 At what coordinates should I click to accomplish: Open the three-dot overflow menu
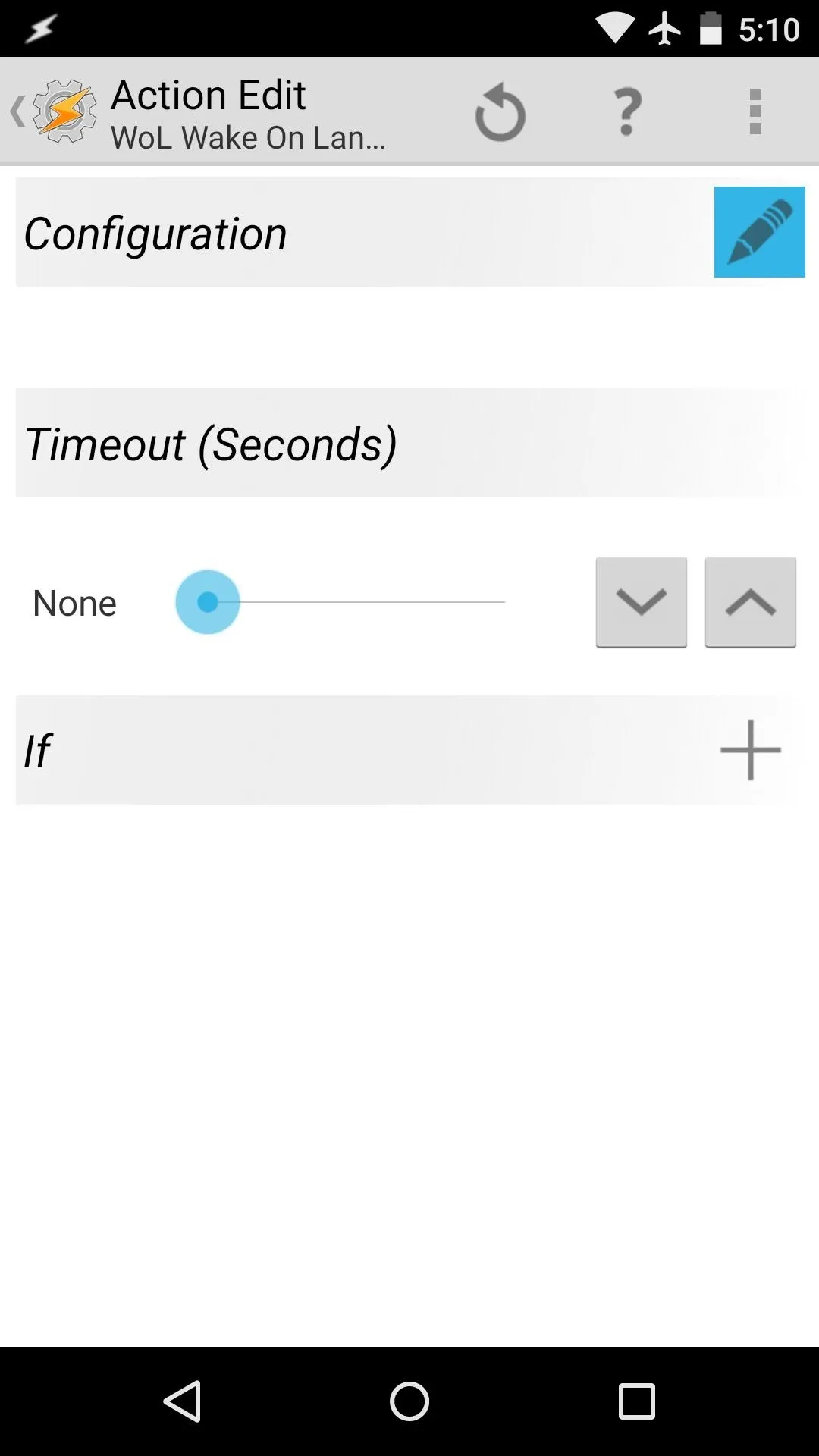coord(755,111)
